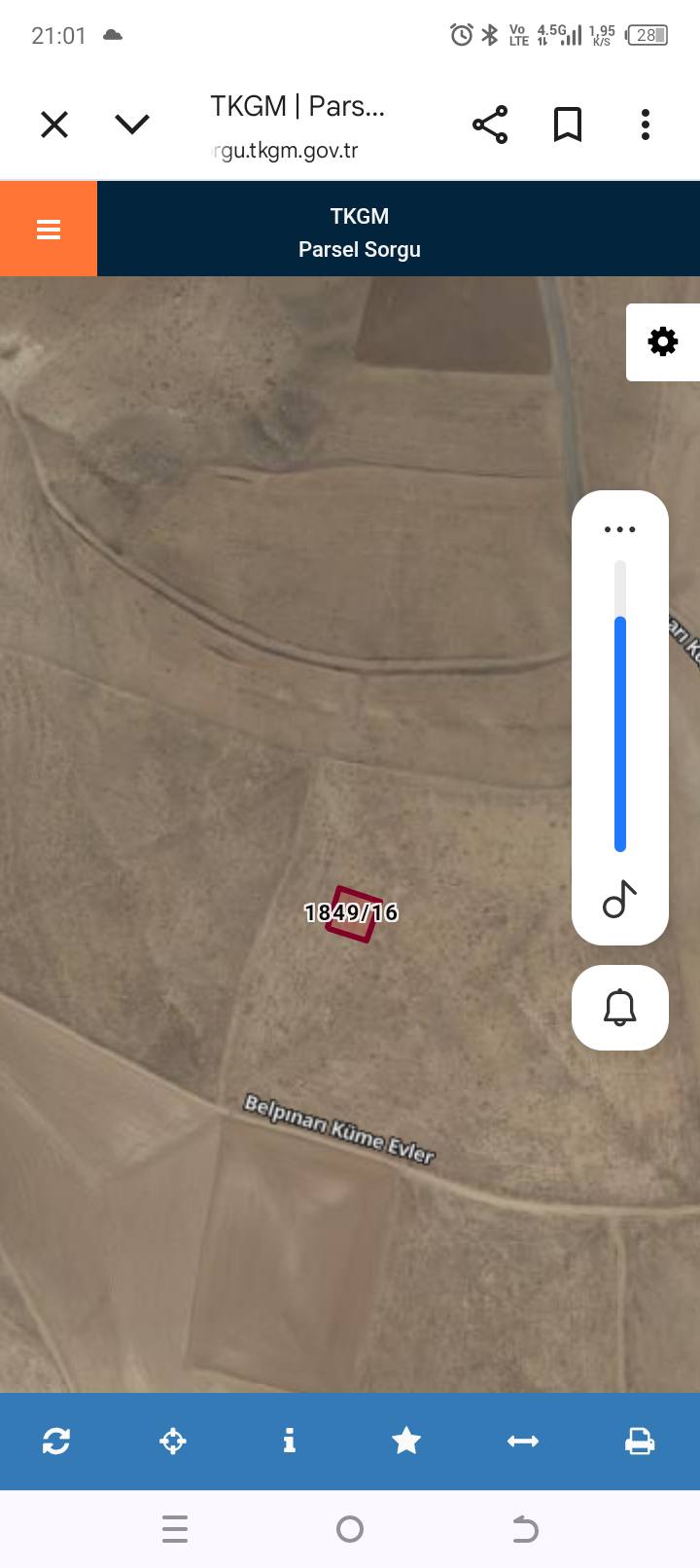Refresh the map view
This screenshot has width=700, height=1568.
[x=56, y=1441]
